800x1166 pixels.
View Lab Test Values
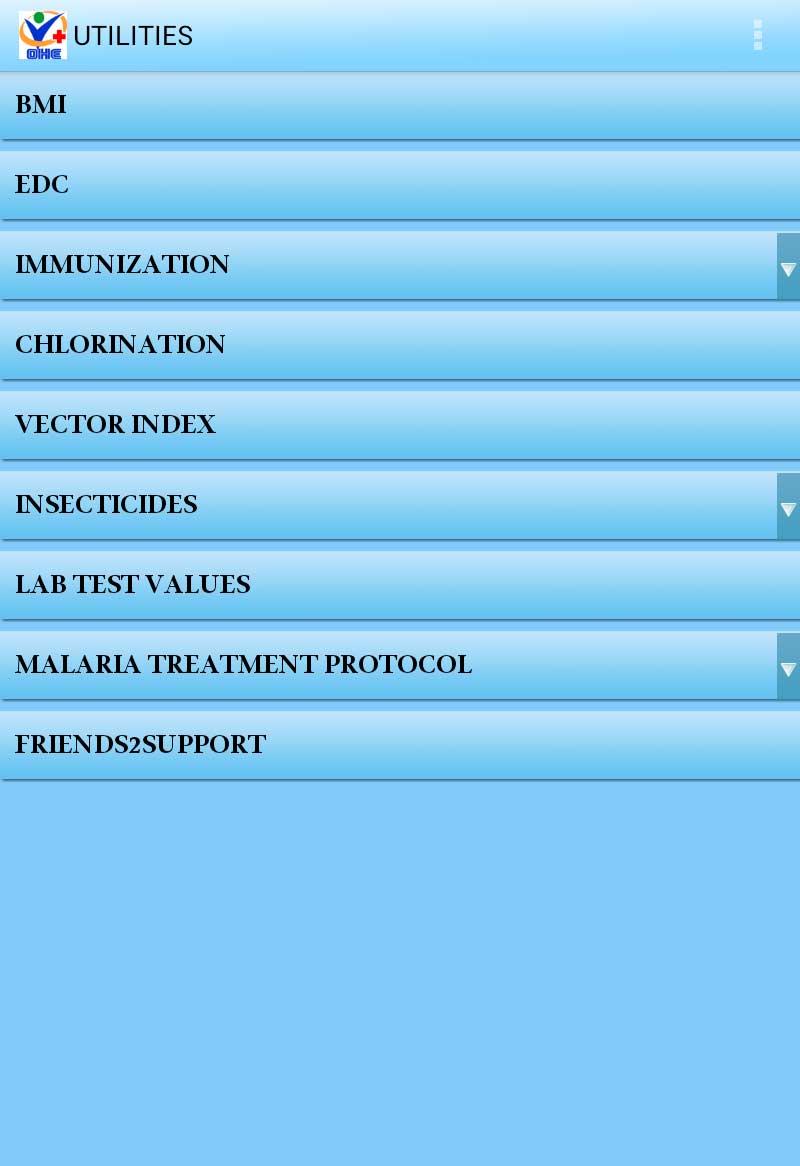[x=400, y=585]
